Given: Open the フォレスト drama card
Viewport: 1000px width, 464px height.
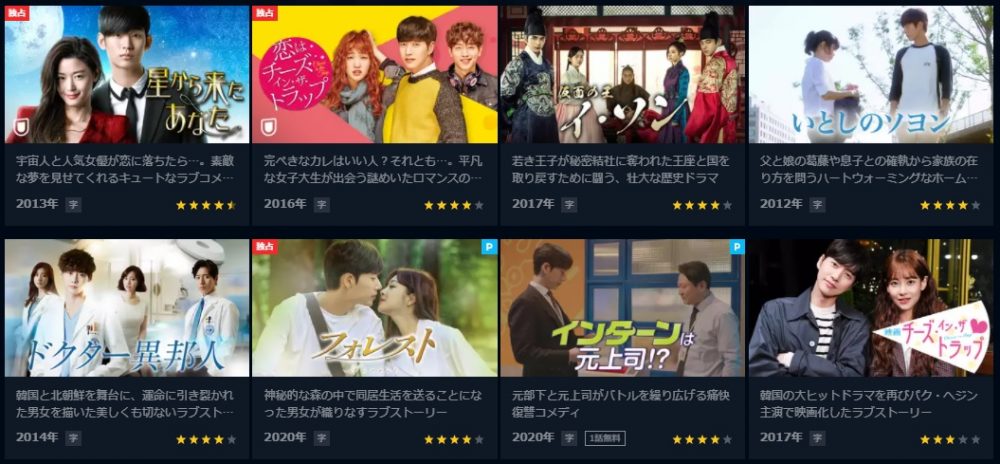Looking at the screenshot, I should (375, 308).
